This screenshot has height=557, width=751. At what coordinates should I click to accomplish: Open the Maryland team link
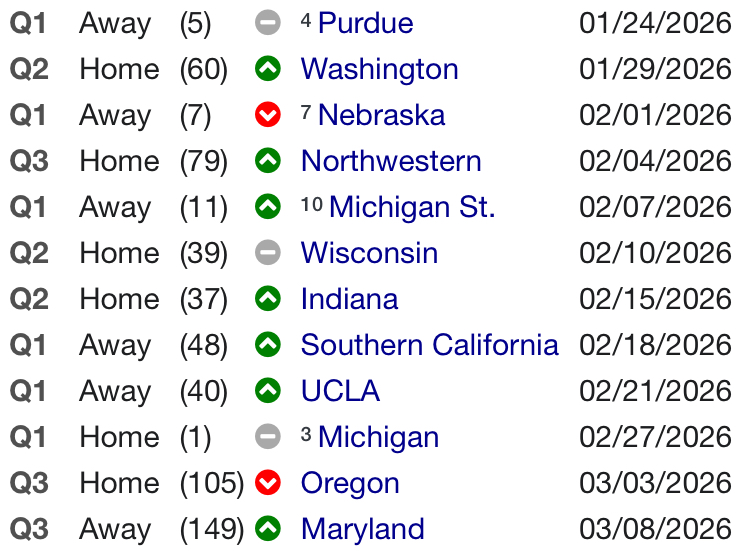coord(362,529)
